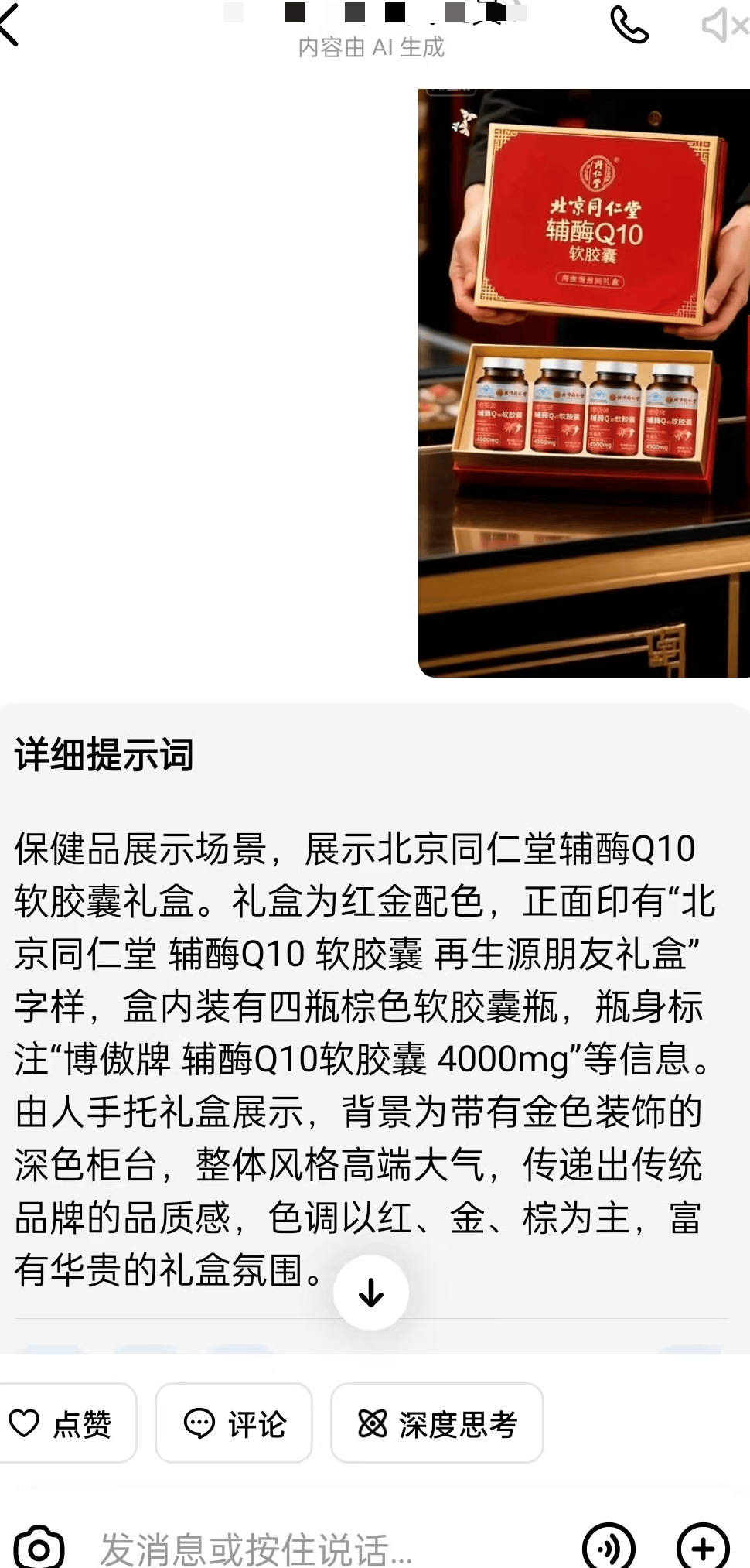Open more options with the plus icon
Screen dimensions: 750x1568
(x=703, y=1547)
